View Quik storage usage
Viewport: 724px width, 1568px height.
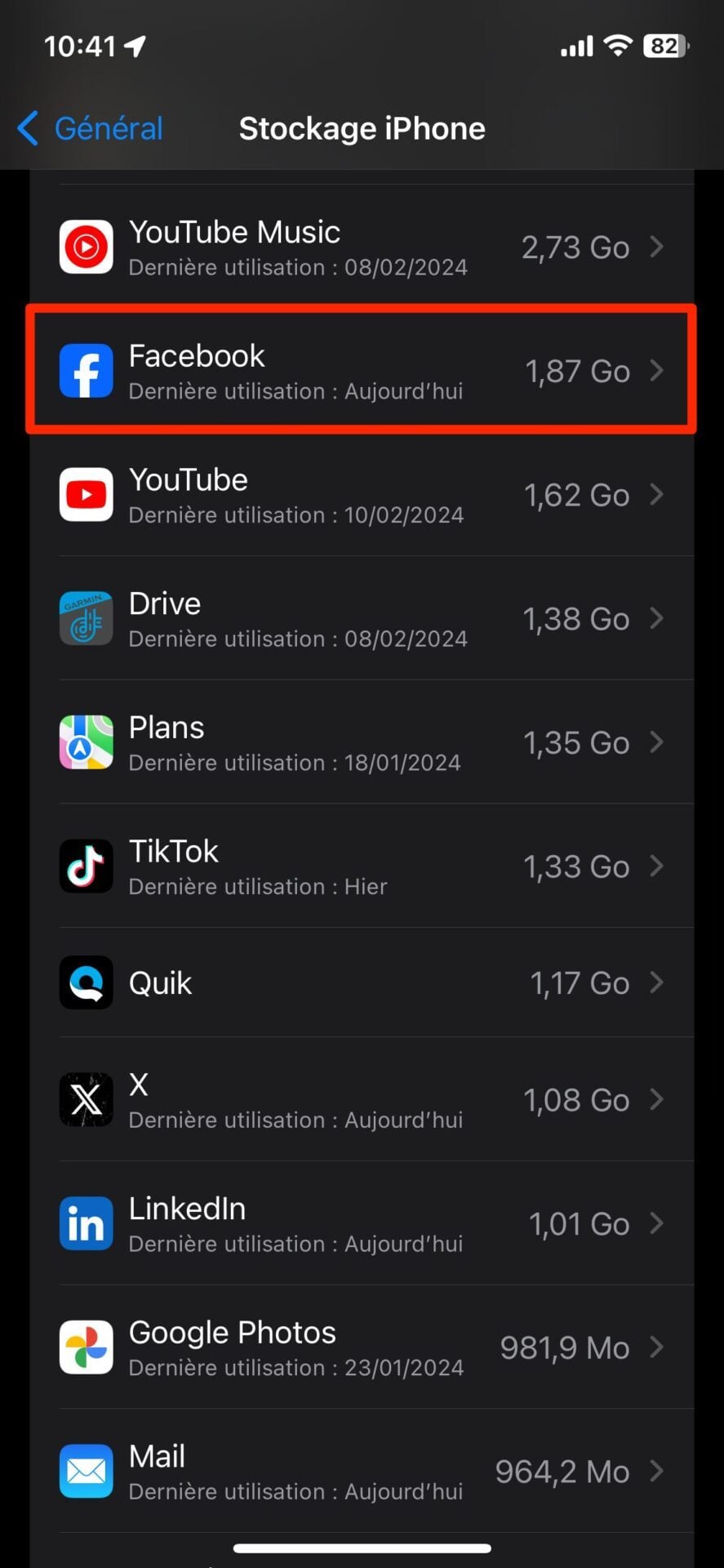point(361,983)
